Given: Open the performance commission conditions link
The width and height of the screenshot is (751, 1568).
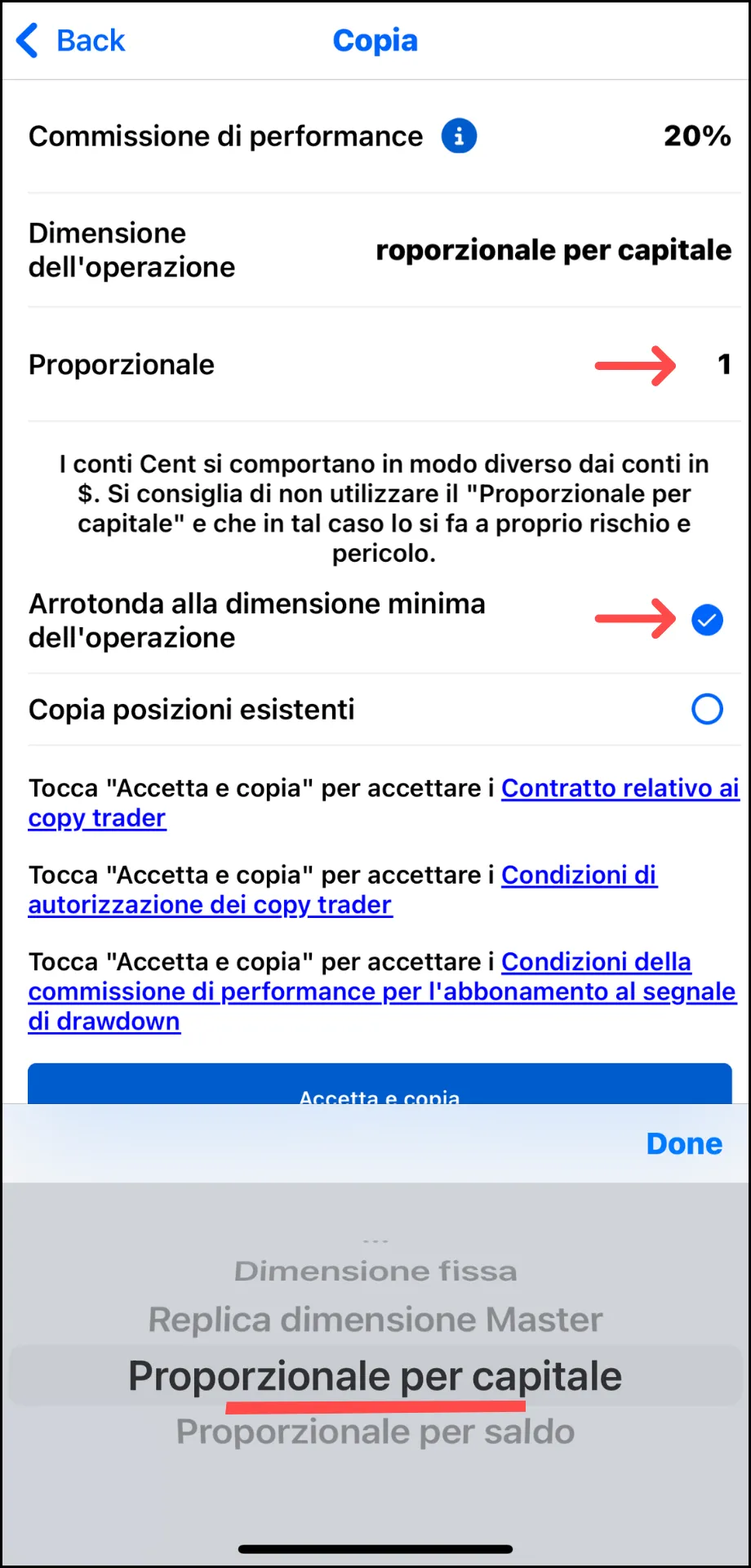Looking at the screenshot, I should tap(382, 991).
